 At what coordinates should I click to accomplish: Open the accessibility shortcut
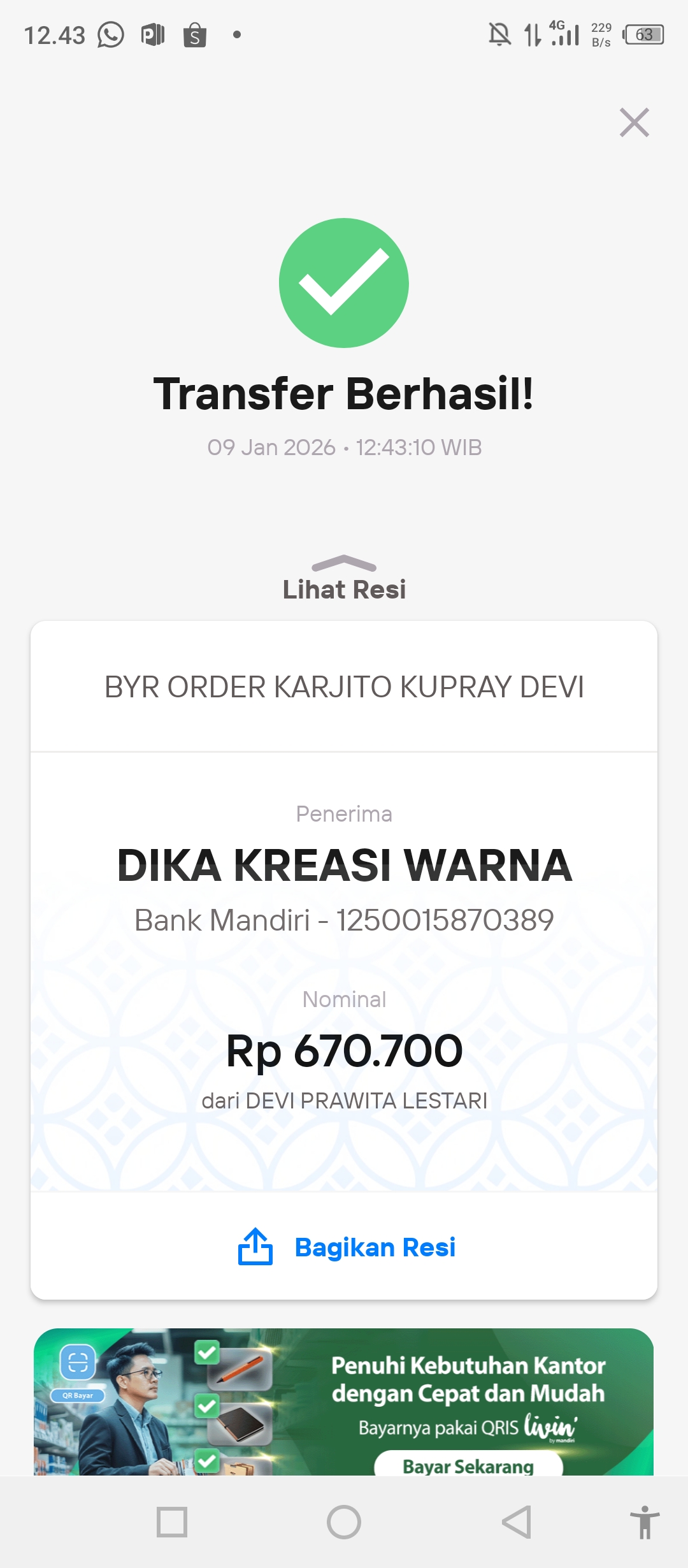click(645, 1522)
